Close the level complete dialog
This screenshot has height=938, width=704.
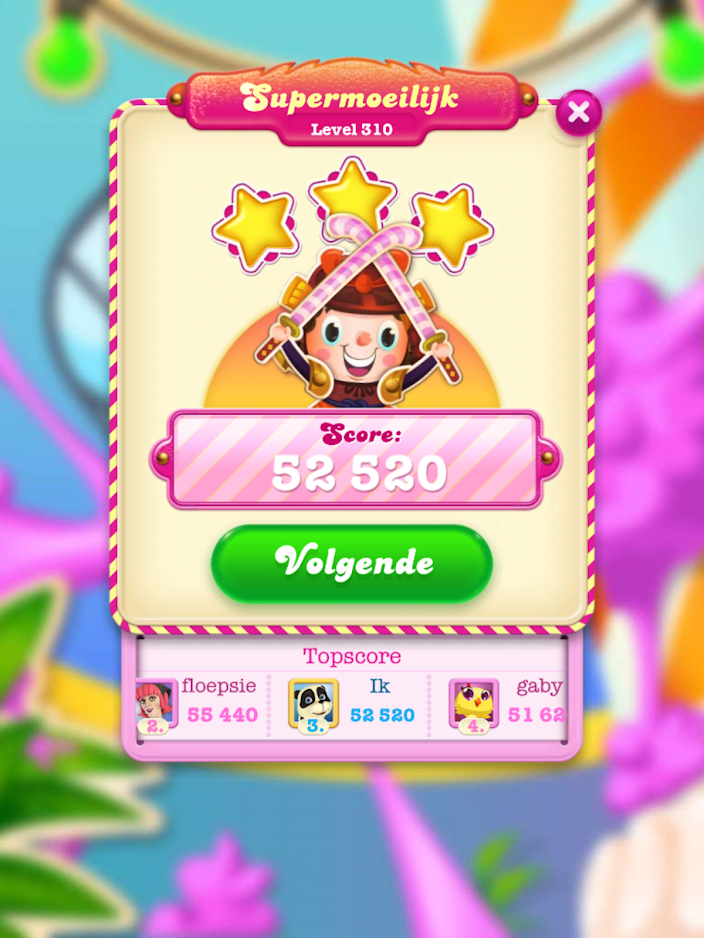click(x=578, y=112)
